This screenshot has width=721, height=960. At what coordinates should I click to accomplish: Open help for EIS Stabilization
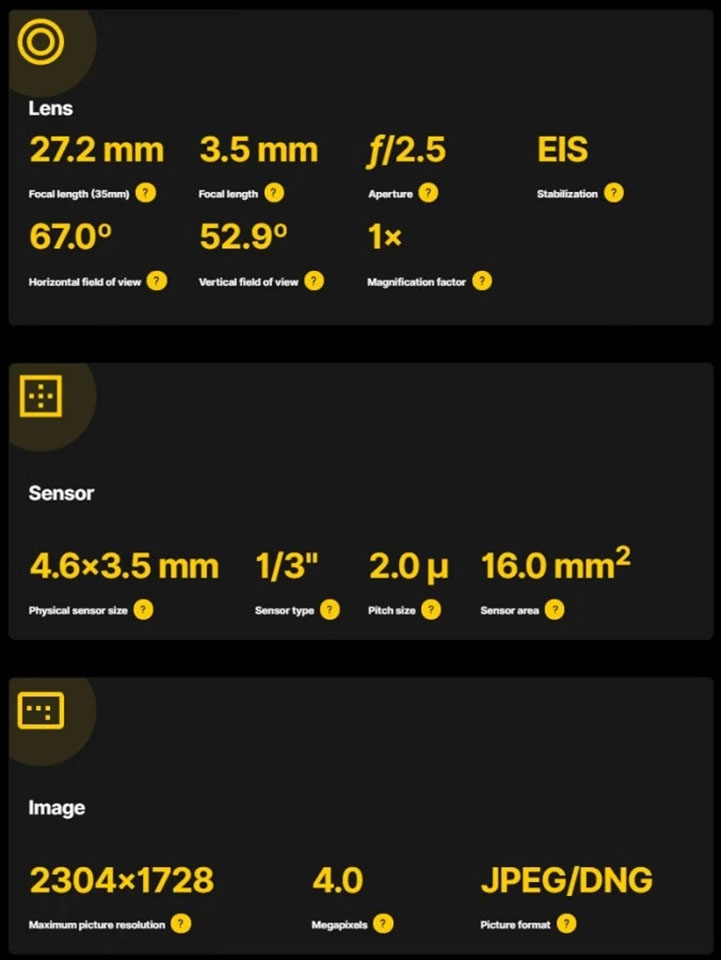pyautogui.click(x=613, y=192)
